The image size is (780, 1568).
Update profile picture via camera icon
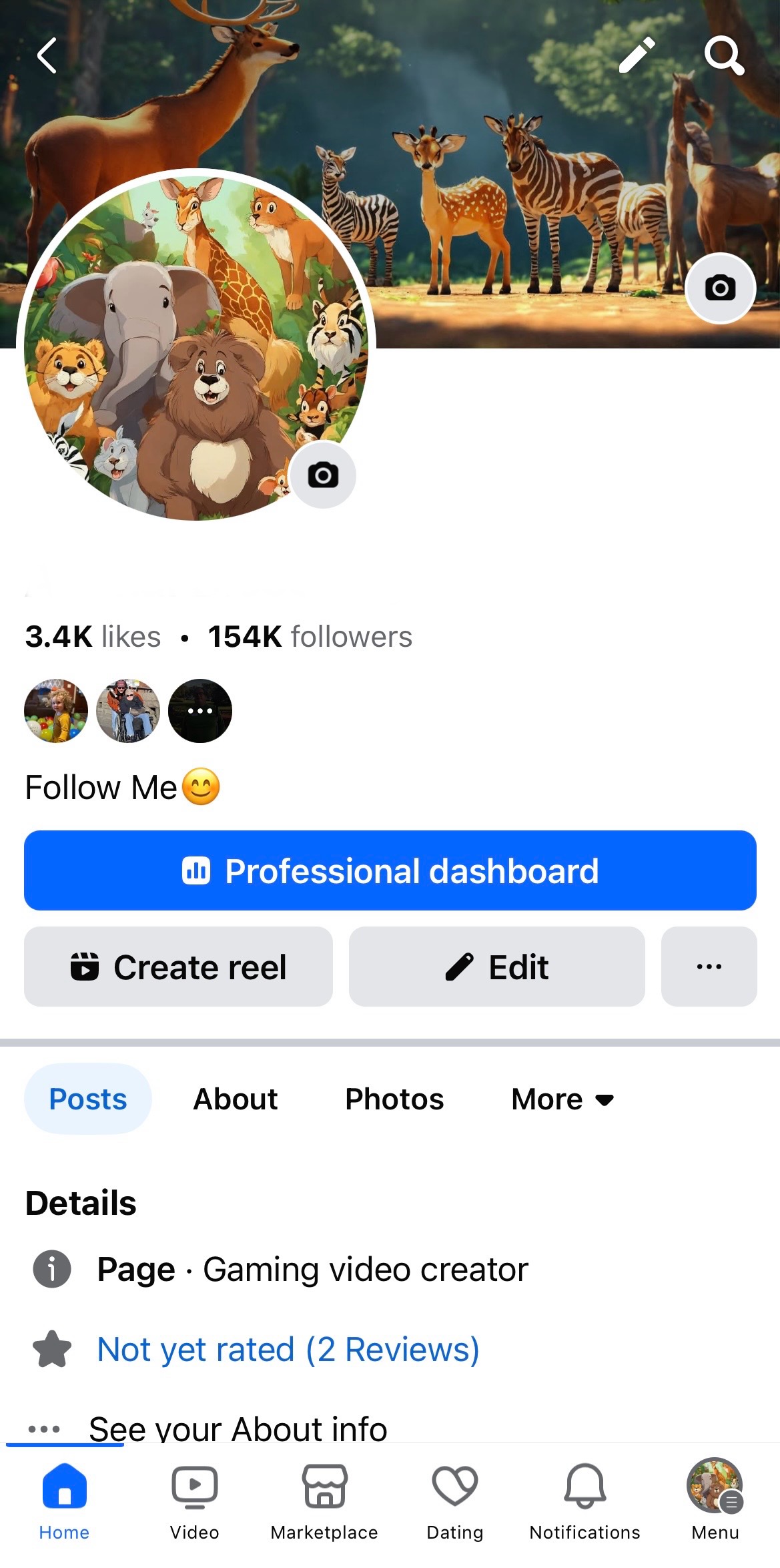click(x=323, y=475)
